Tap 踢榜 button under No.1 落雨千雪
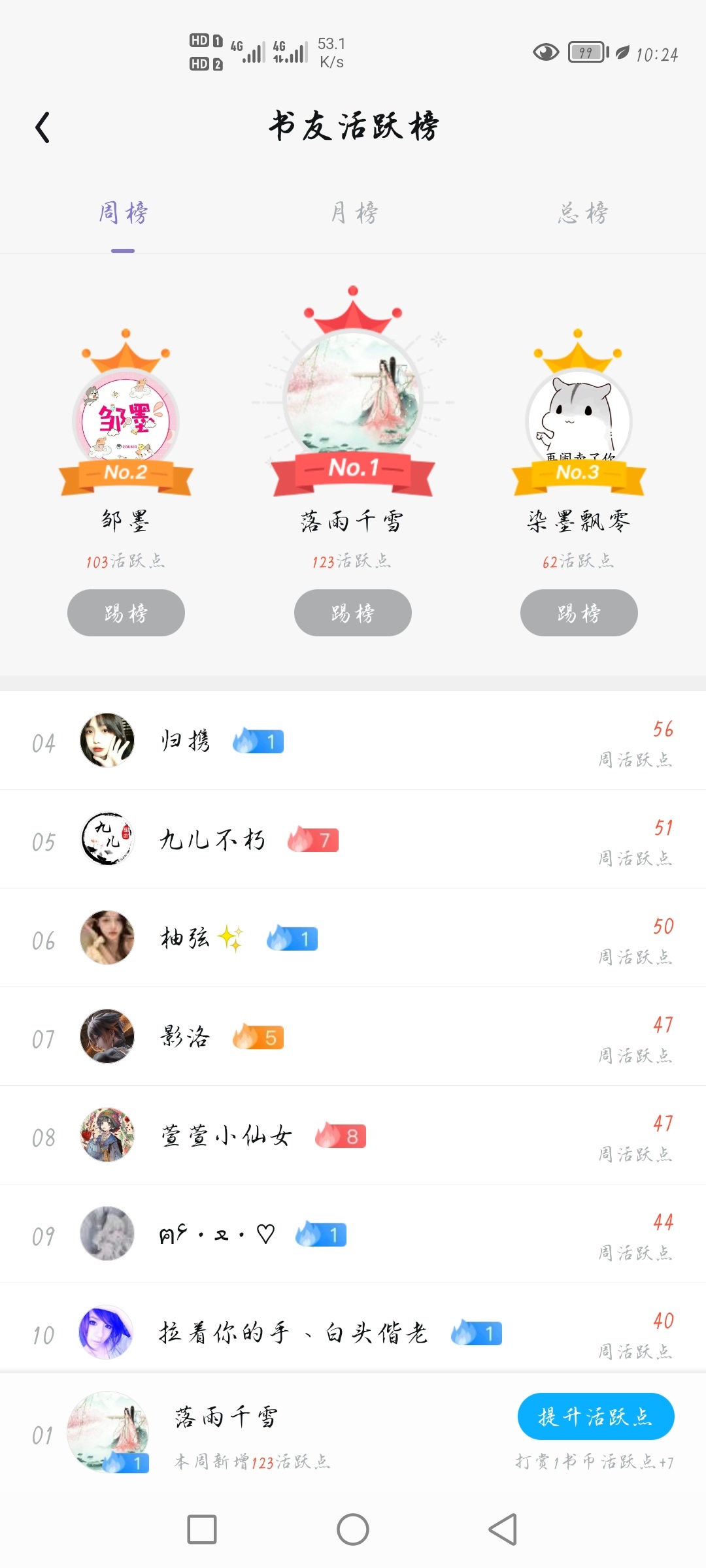The width and height of the screenshot is (706, 1568). click(353, 613)
